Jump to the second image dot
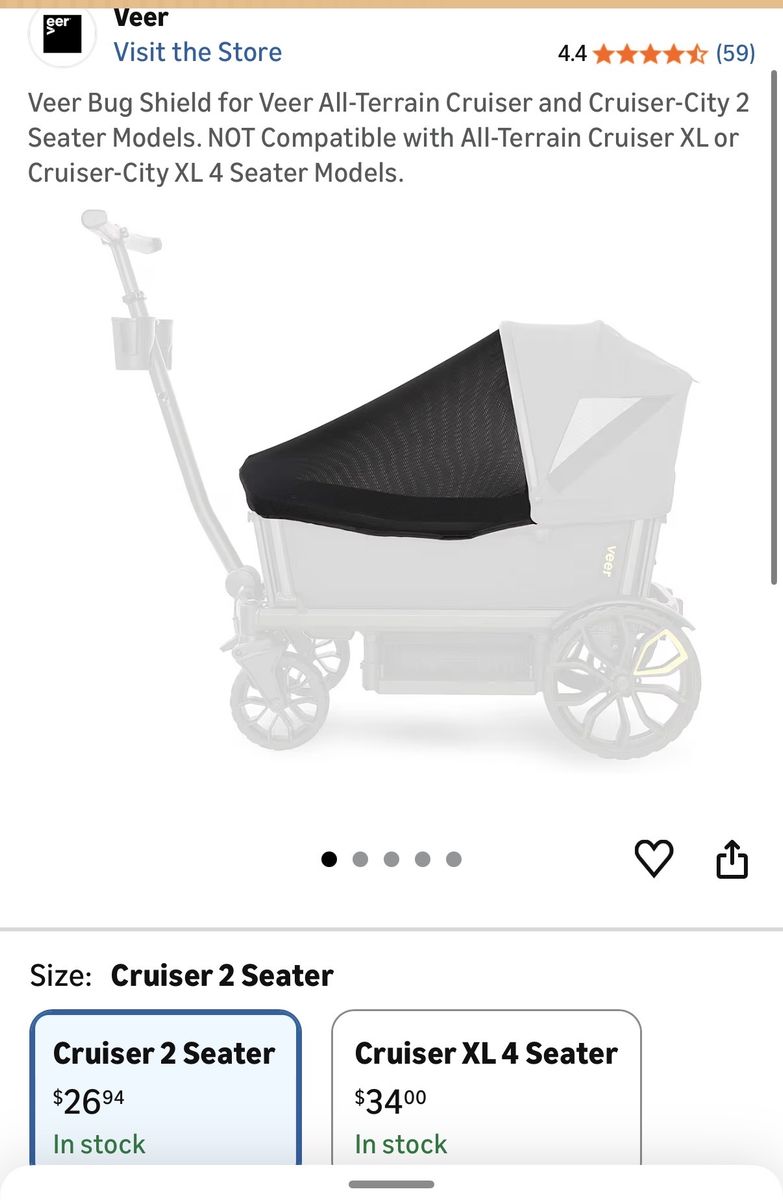 click(360, 859)
